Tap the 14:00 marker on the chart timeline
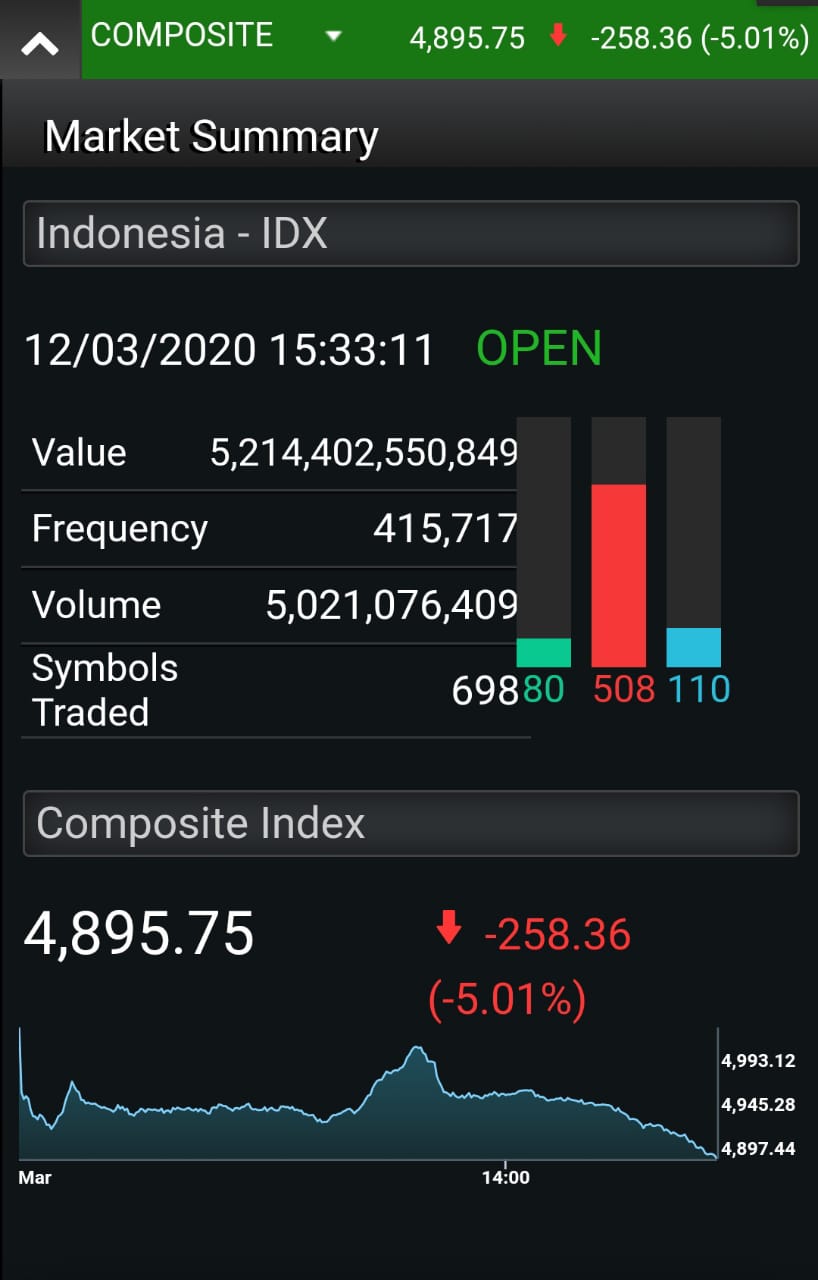 tap(507, 1177)
